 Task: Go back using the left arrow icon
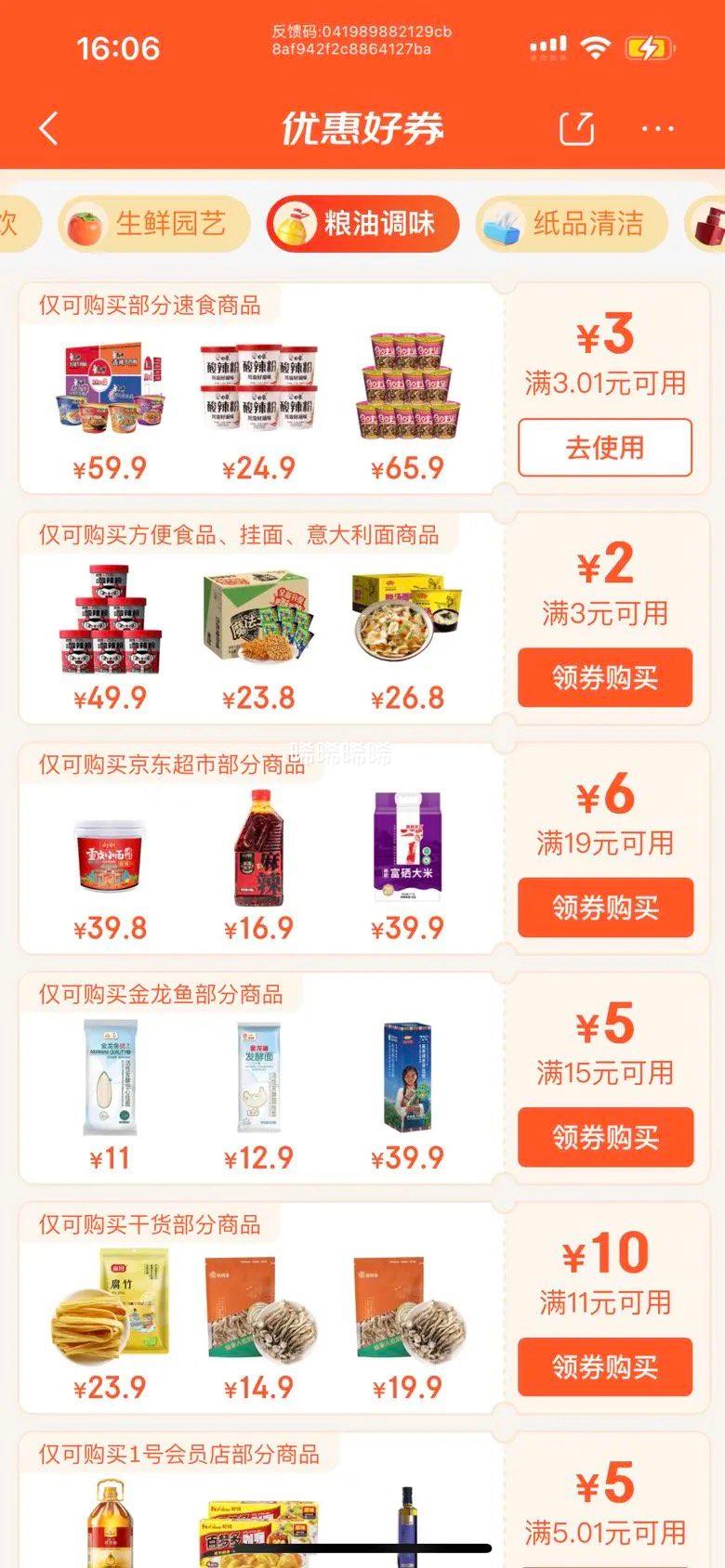point(48,128)
